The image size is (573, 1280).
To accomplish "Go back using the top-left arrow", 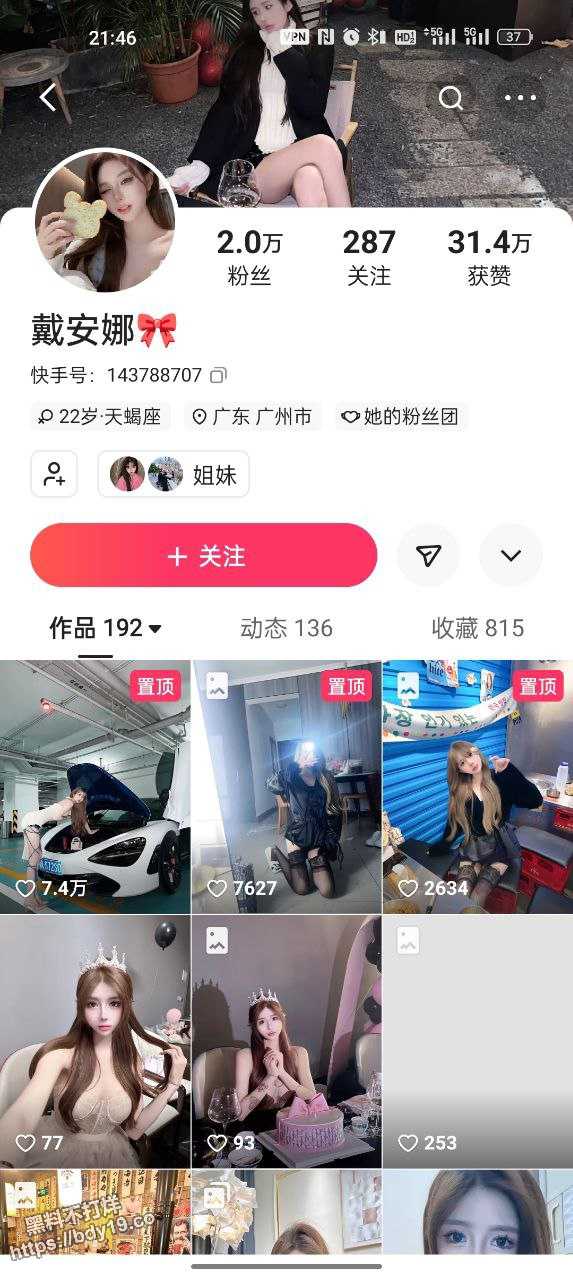I will pyautogui.click(x=47, y=98).
